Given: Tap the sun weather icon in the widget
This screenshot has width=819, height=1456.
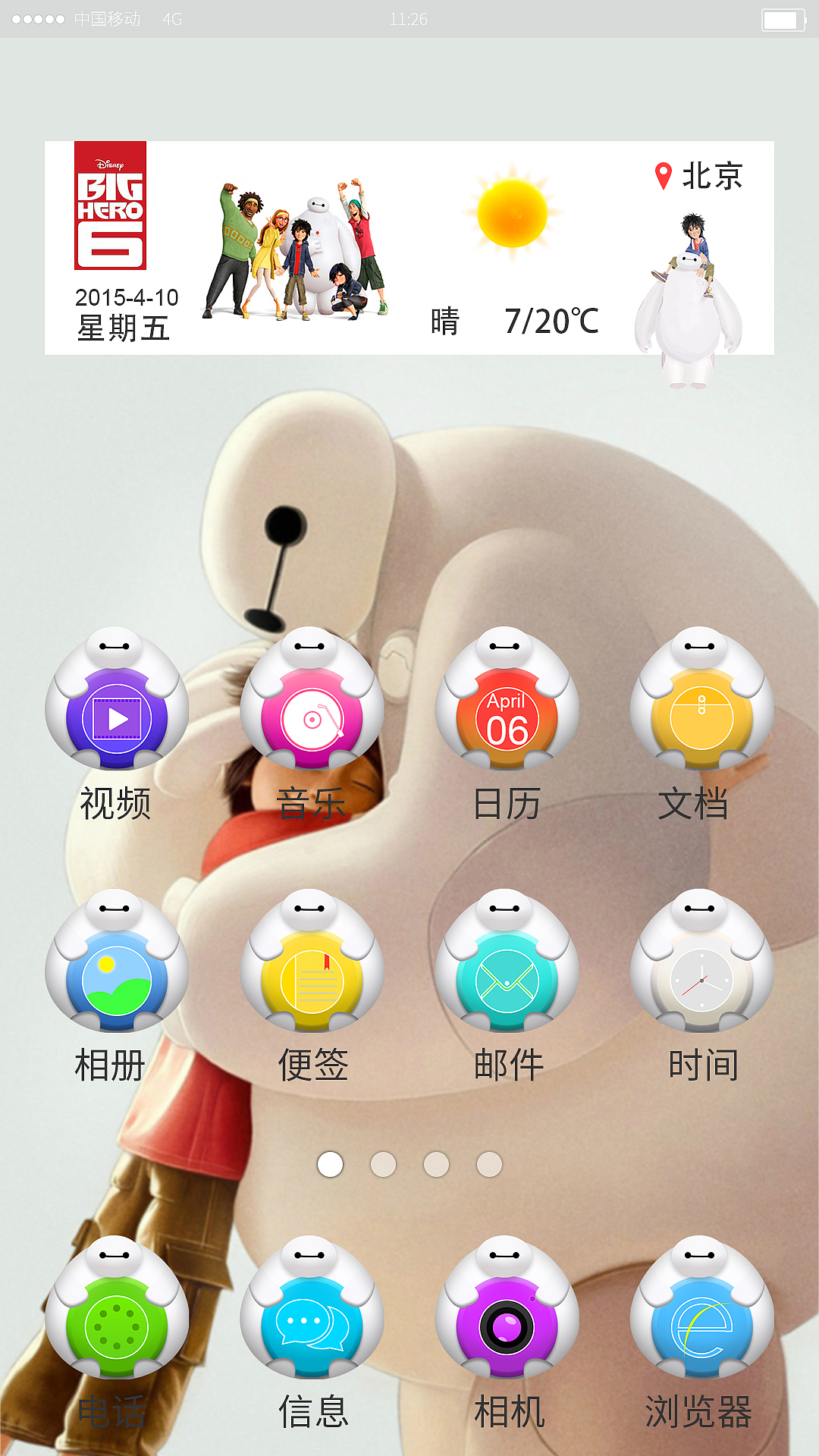Looking at the screenshot, I should pos(512,215).
